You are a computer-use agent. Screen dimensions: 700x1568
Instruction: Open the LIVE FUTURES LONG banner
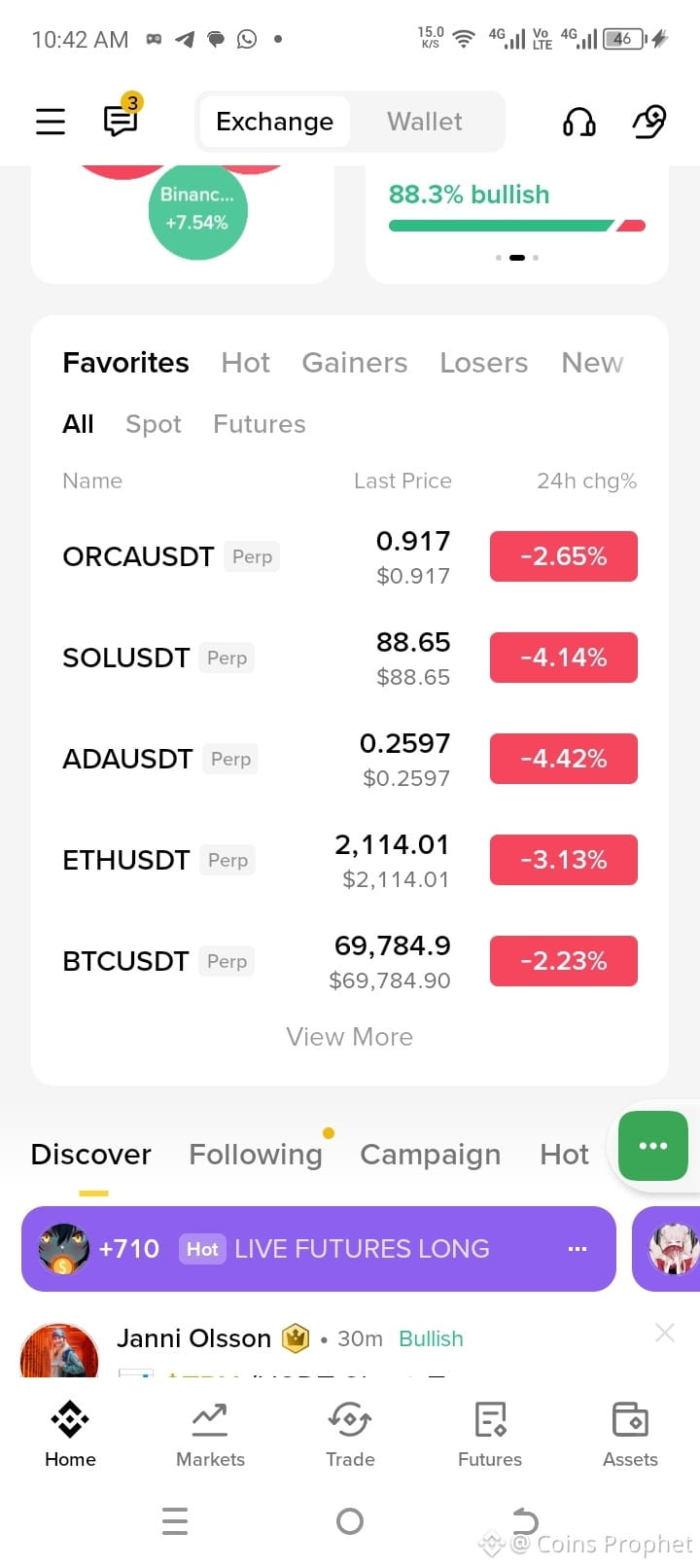[x=319, y=1249]
